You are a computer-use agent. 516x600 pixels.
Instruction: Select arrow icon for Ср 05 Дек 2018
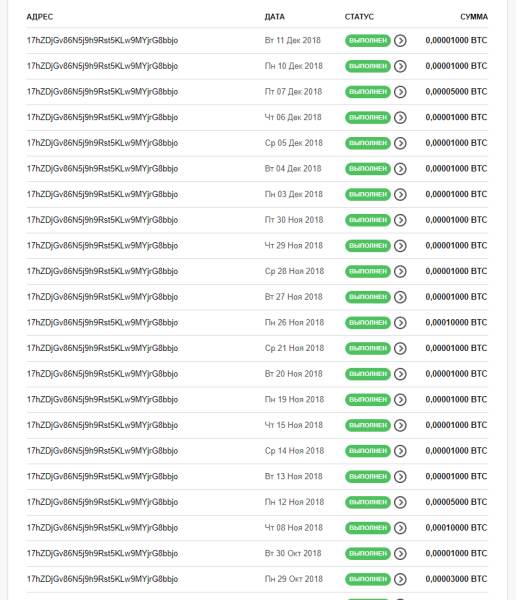[400, 143]
